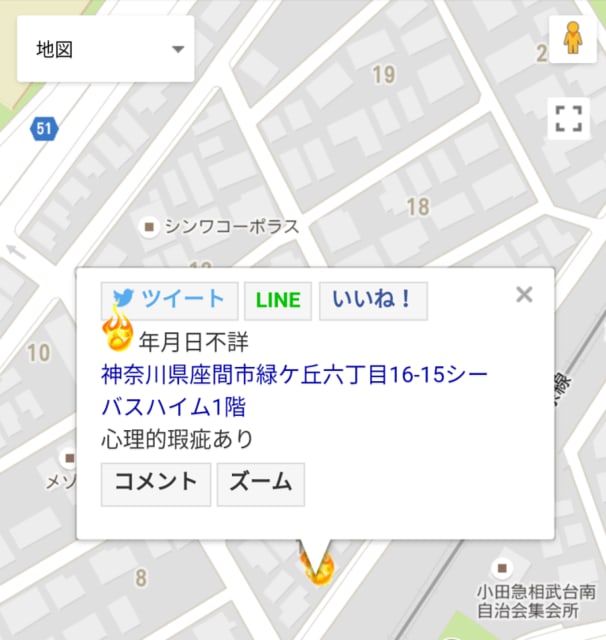The height and width of the screenshot is (640, 606).
Task: Toggle fullscreen map view
Action: coord(569,118)
